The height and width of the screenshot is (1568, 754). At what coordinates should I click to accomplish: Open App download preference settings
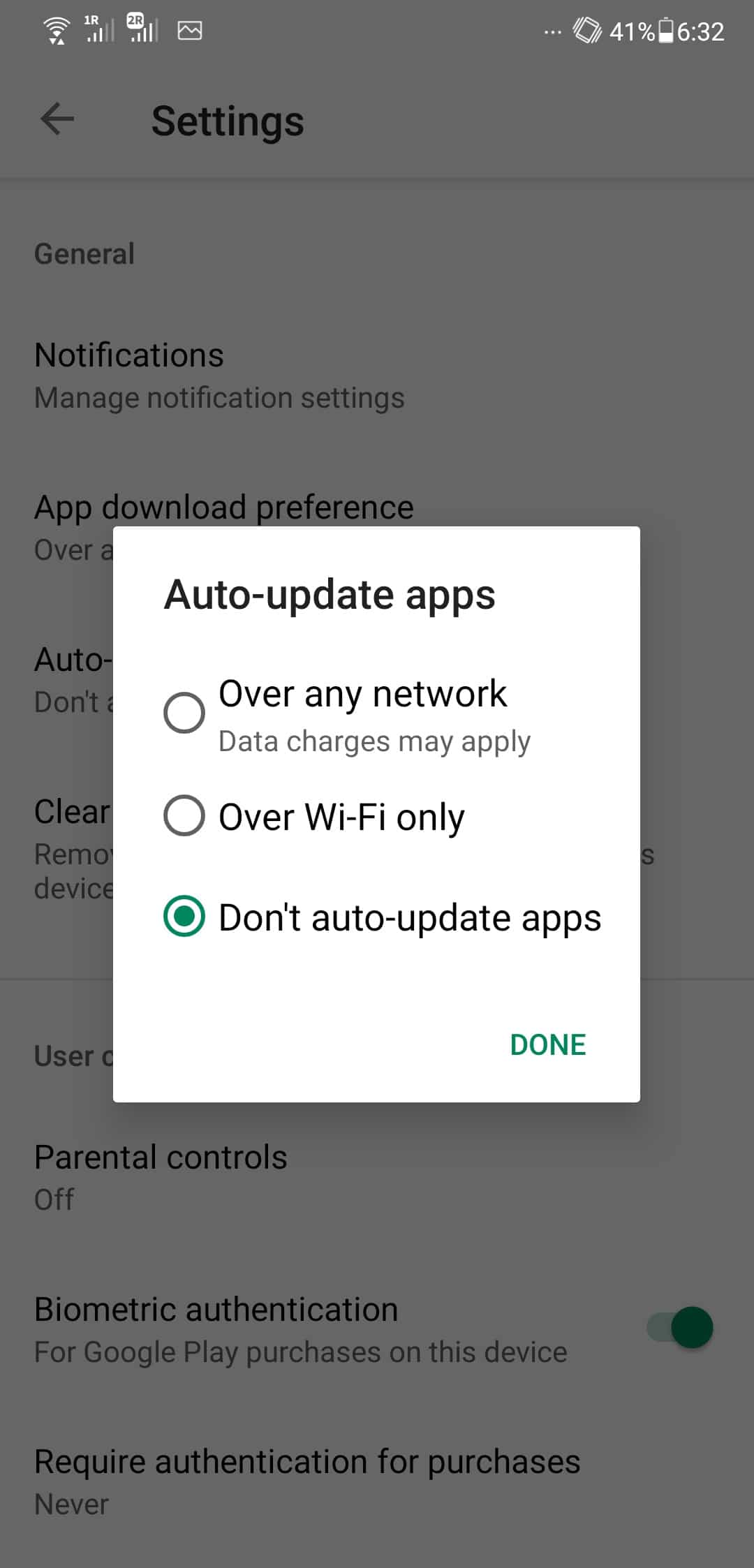(x=223, y=508)
